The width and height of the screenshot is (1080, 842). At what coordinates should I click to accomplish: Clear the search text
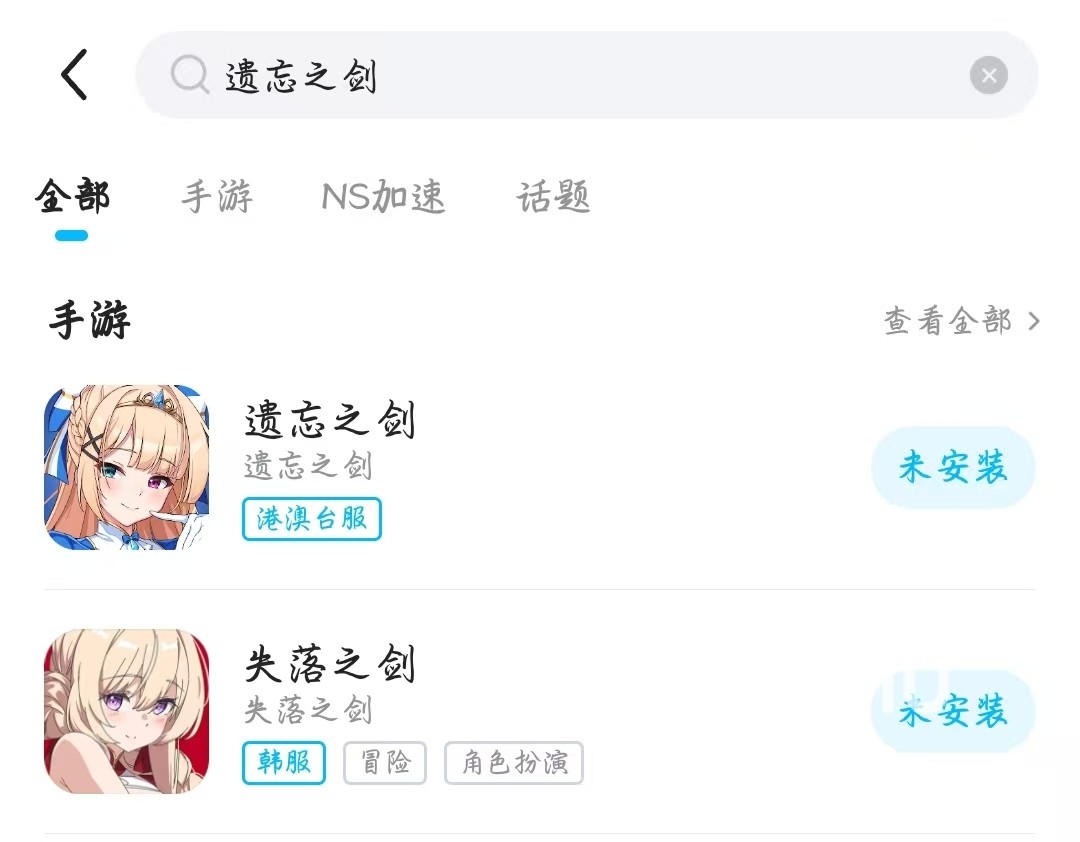pyautogui.click(x=988, y=76)
